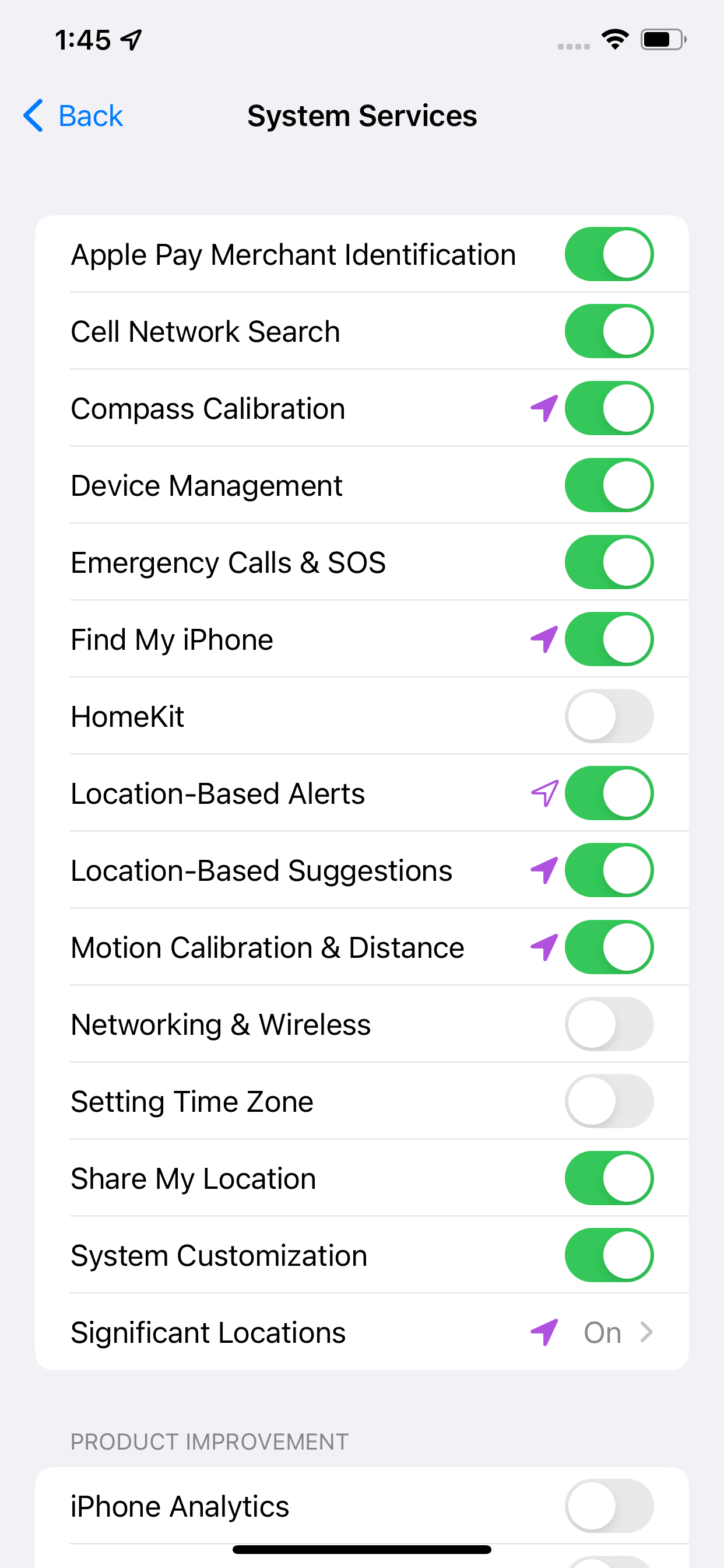This screenshot has height=1568, width=724.
Task: Enable the HomeKit toggle
Action: coord(609,716)
